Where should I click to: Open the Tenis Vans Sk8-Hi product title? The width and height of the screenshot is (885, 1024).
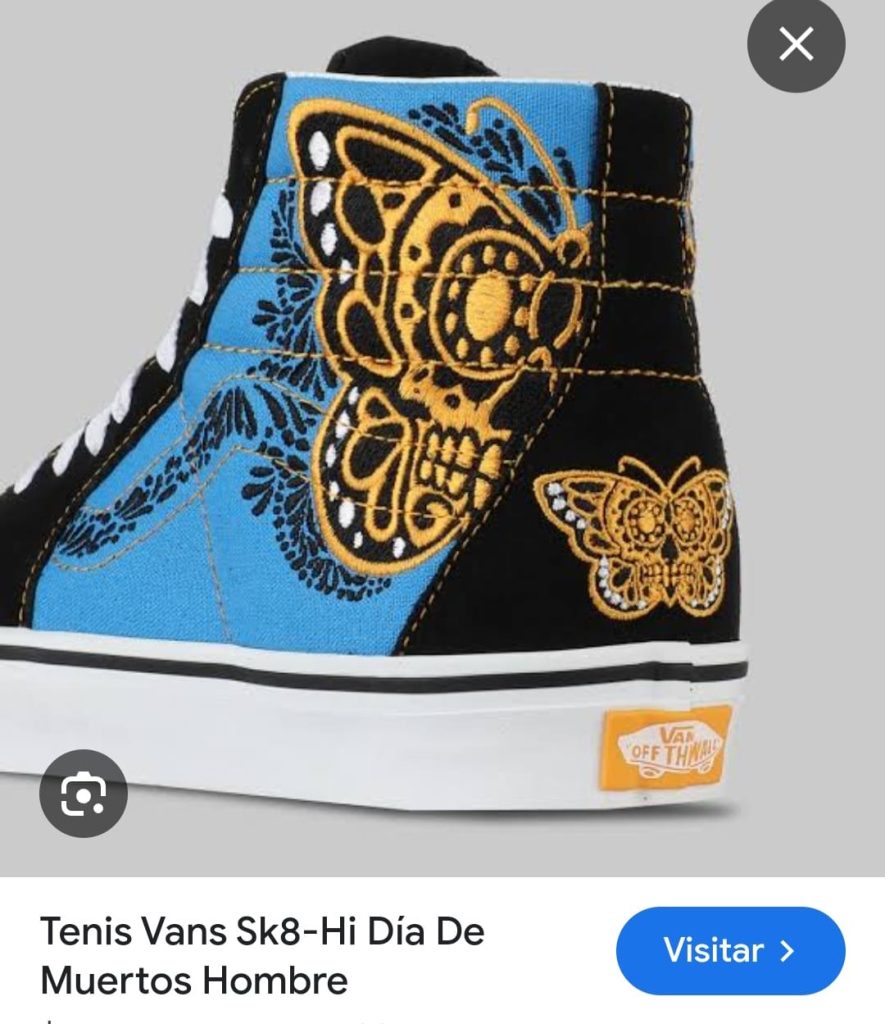(262, 955)
